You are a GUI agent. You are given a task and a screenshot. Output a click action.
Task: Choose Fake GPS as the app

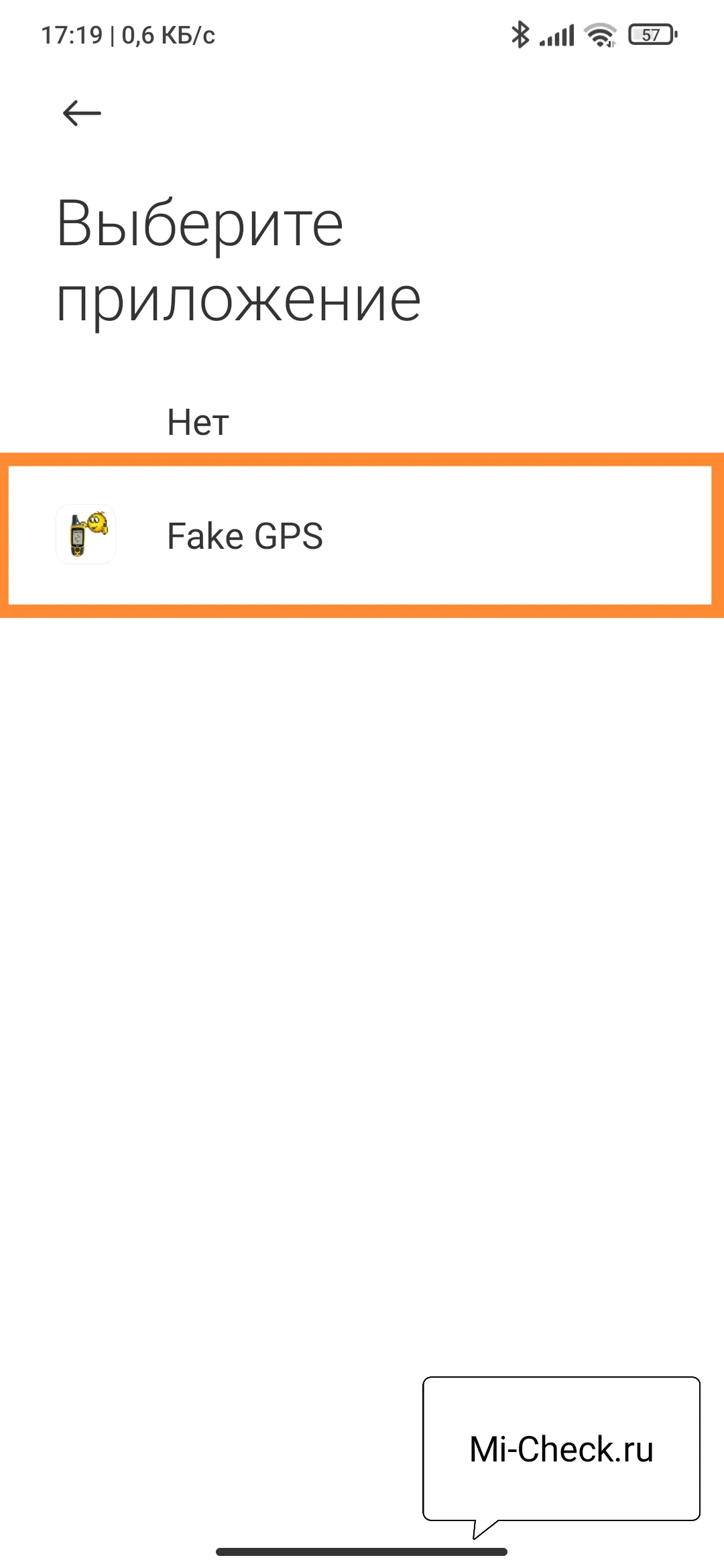[x=245, y=536]
